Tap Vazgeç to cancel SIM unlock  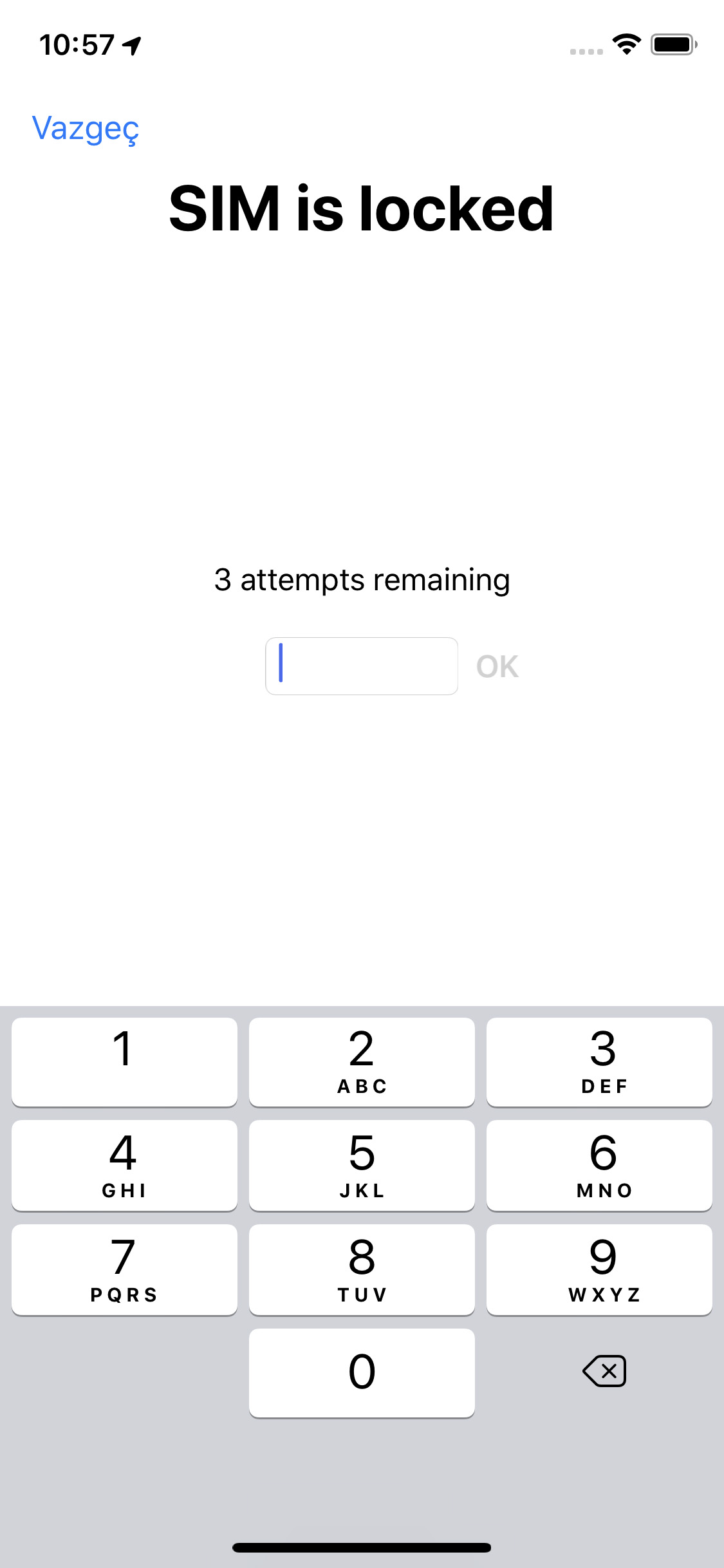click(86, 128)
